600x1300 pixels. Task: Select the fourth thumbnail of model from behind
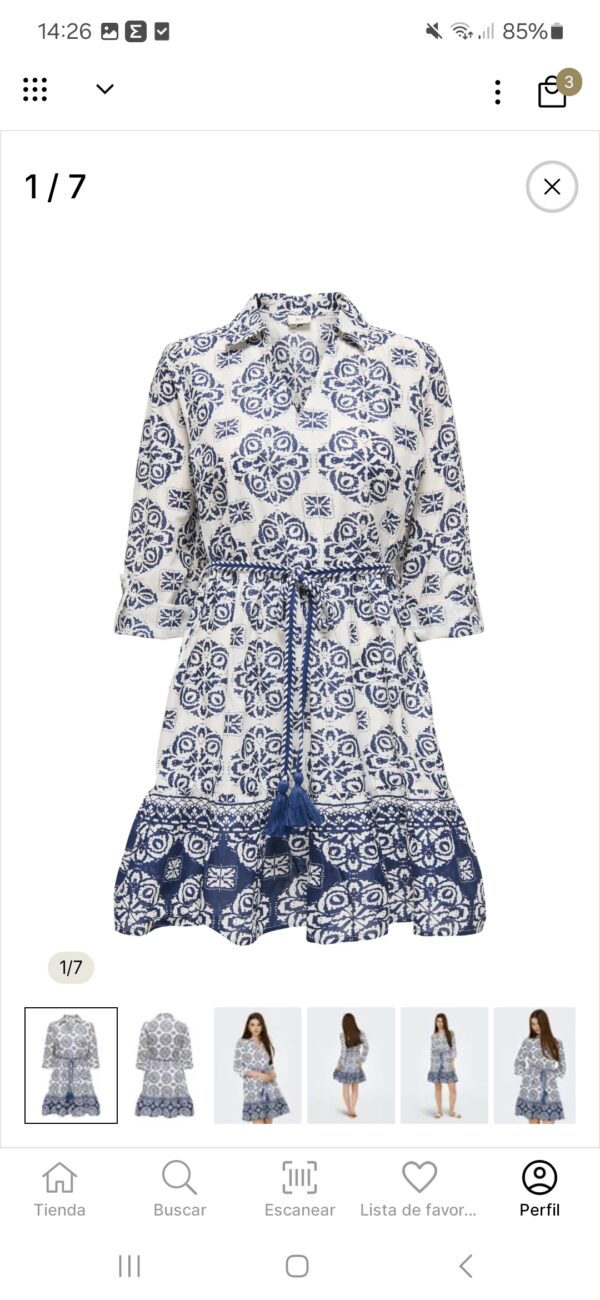pos(351,1065)
